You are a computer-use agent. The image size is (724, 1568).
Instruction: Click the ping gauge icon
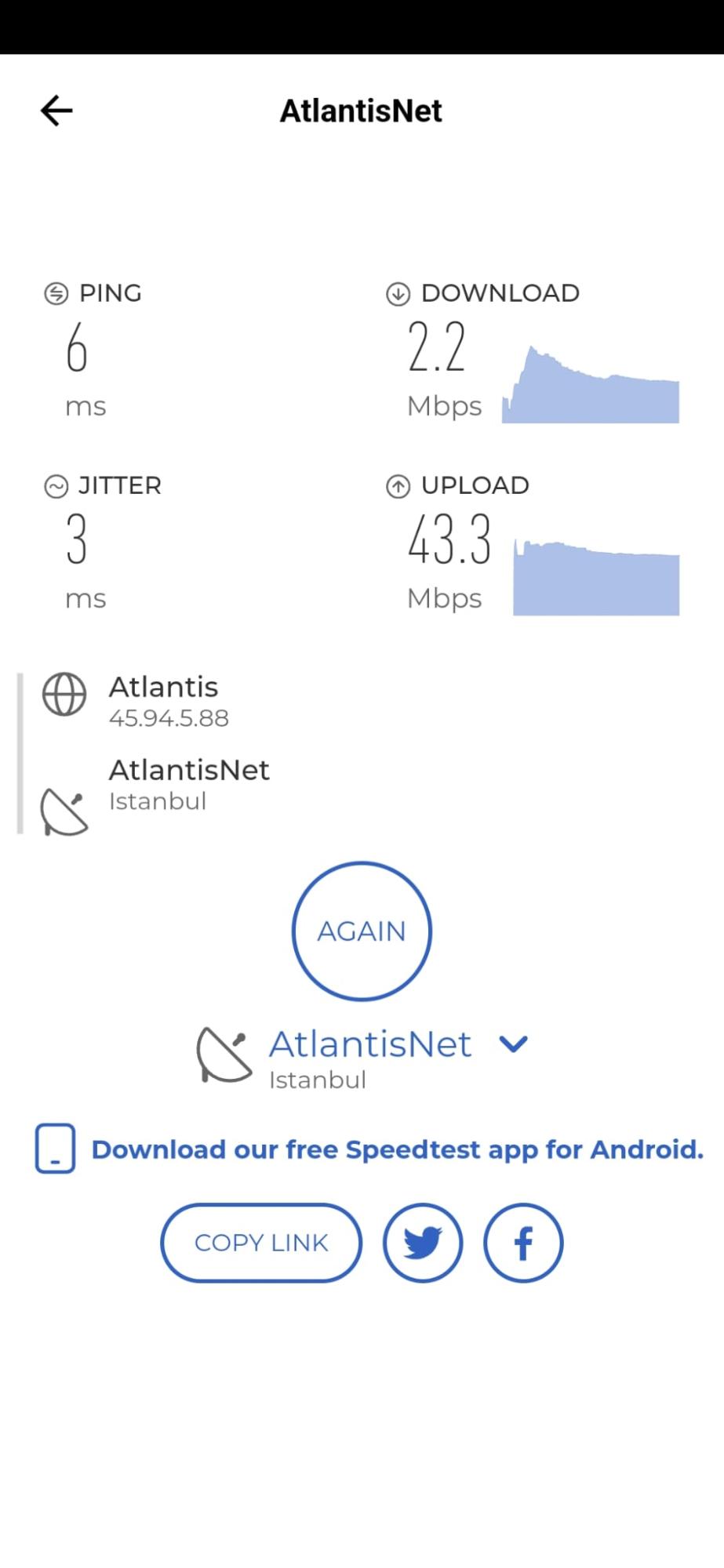tap(55, 292)
